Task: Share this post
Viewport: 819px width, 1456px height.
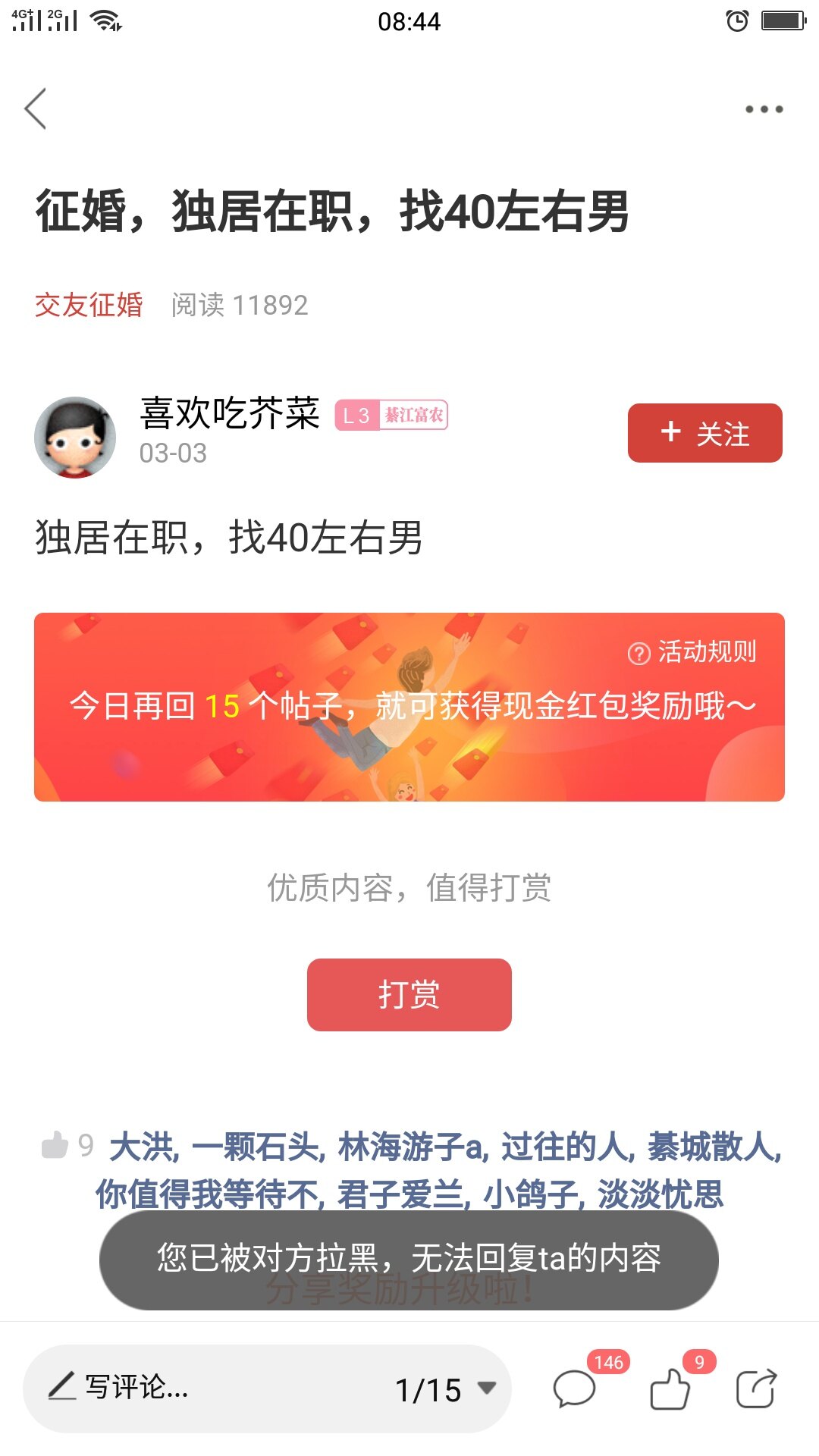Action: tap(756, 1389)
